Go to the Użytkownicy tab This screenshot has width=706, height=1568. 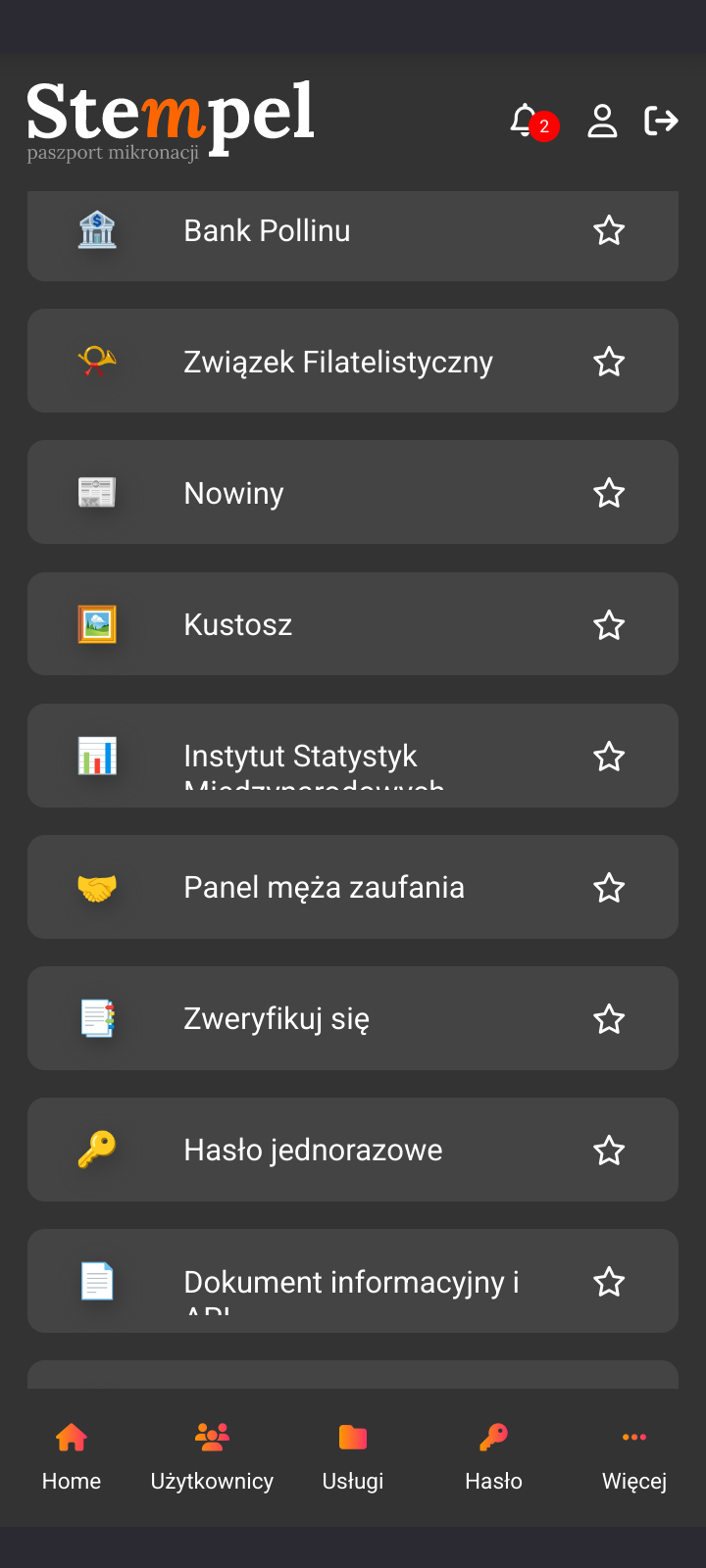click(x=212, y=1456)
